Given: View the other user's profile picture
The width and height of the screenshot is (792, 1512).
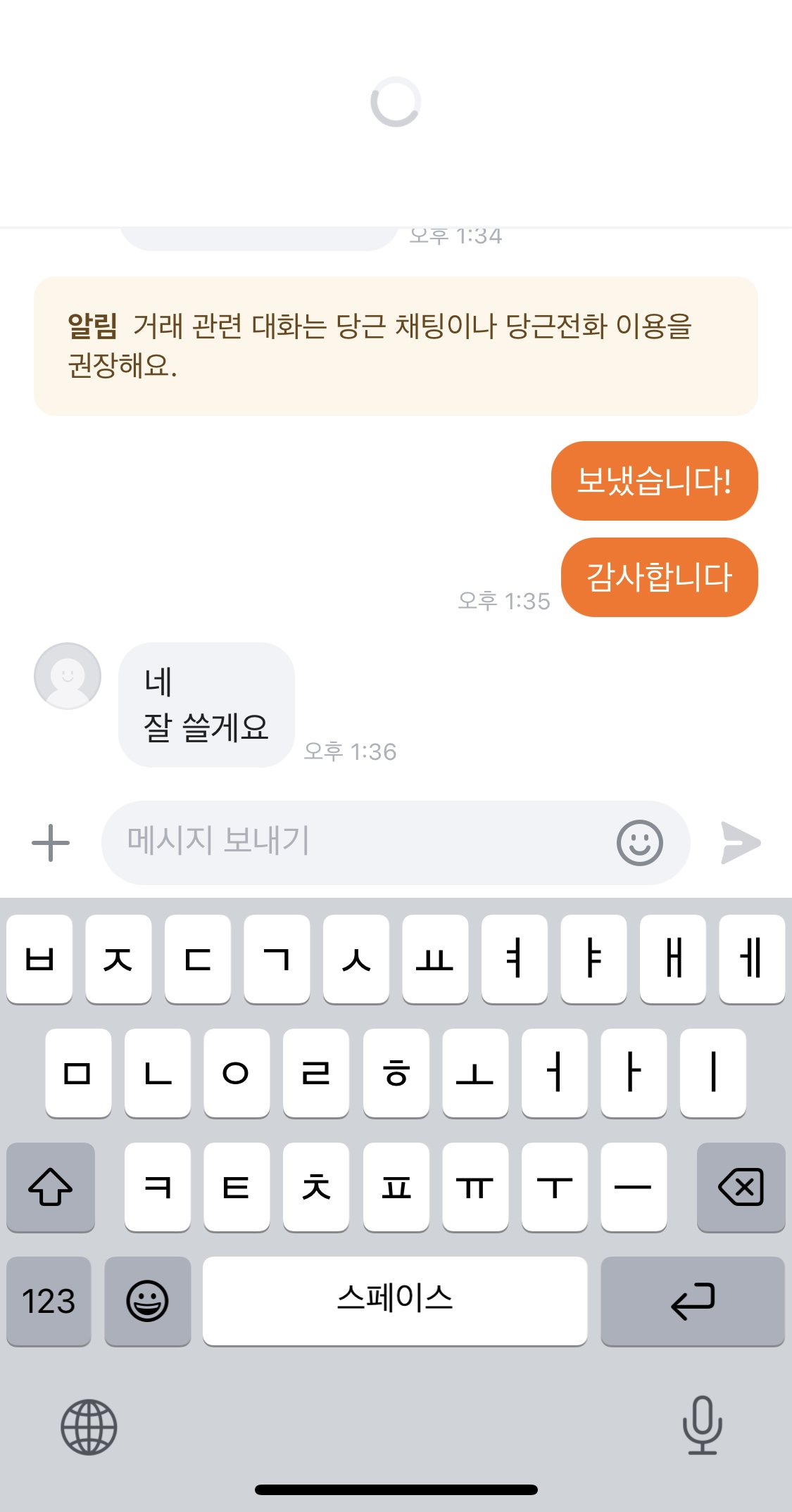Looking at the screenshot, I should pos(68,675).
